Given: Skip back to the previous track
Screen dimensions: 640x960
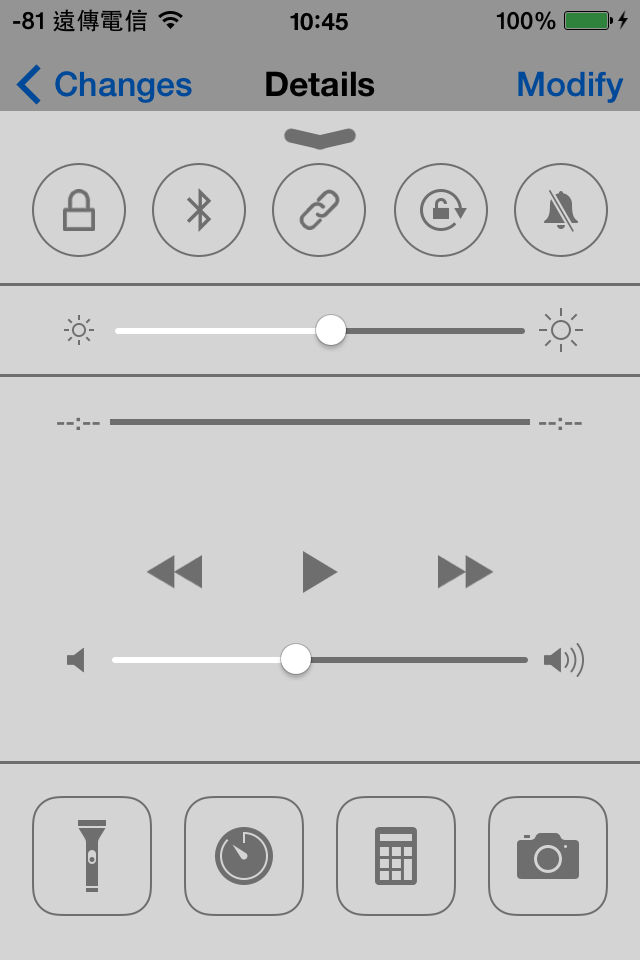Looking at the screenshot, I should (175, 572).
